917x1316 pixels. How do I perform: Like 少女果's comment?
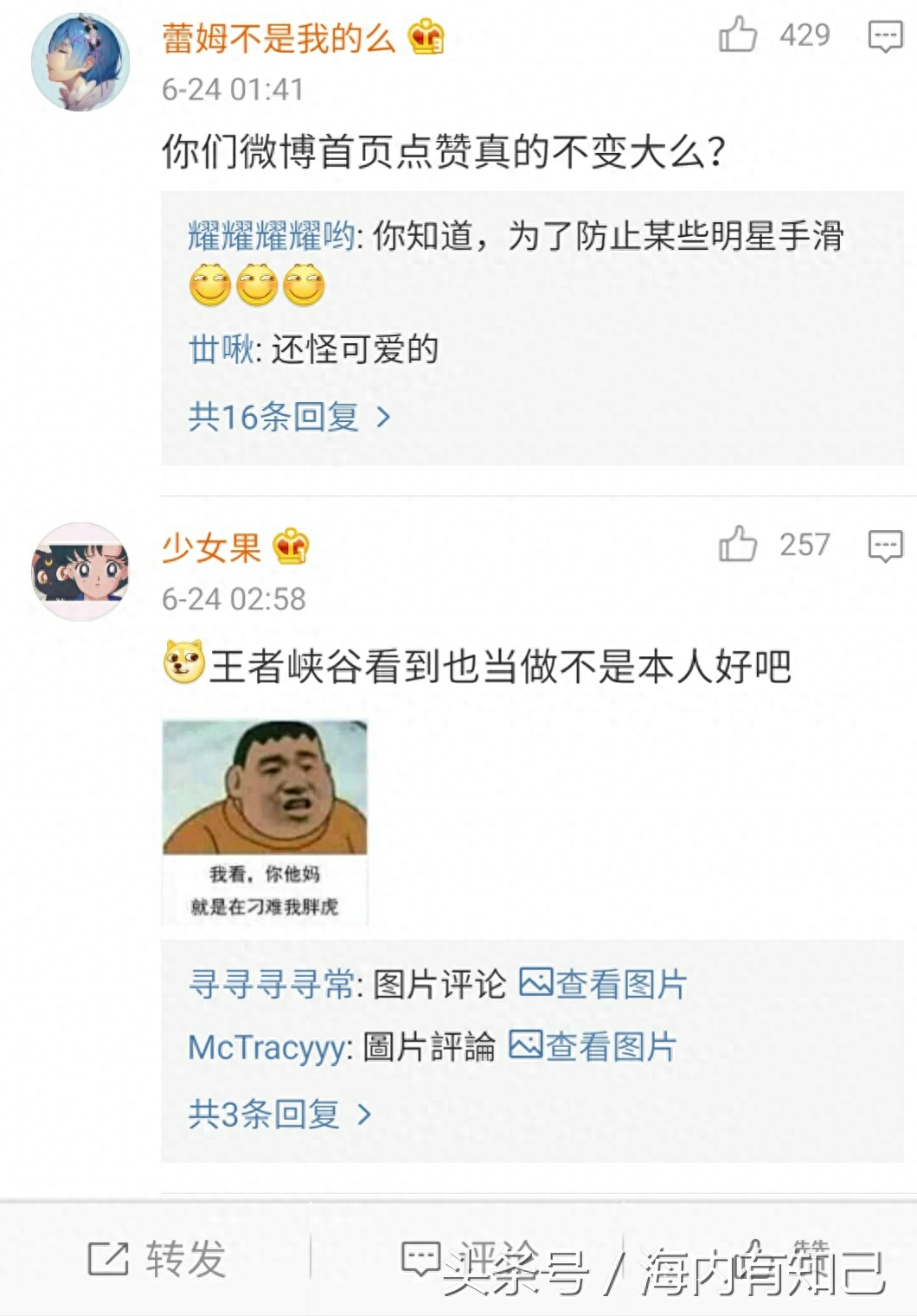click(x=738, y=545)
